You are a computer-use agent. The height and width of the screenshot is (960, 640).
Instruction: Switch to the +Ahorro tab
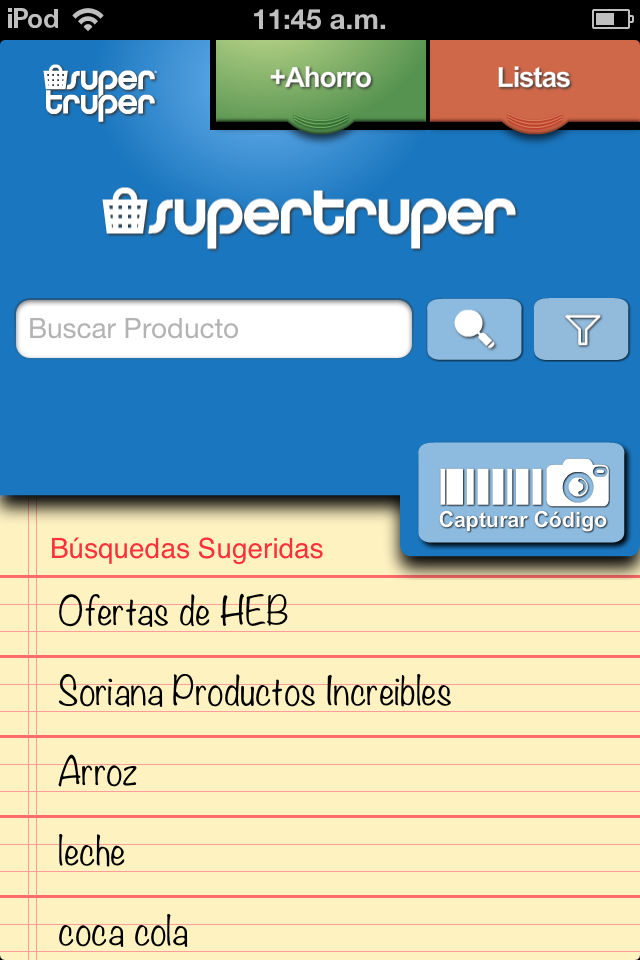[320, 79]
